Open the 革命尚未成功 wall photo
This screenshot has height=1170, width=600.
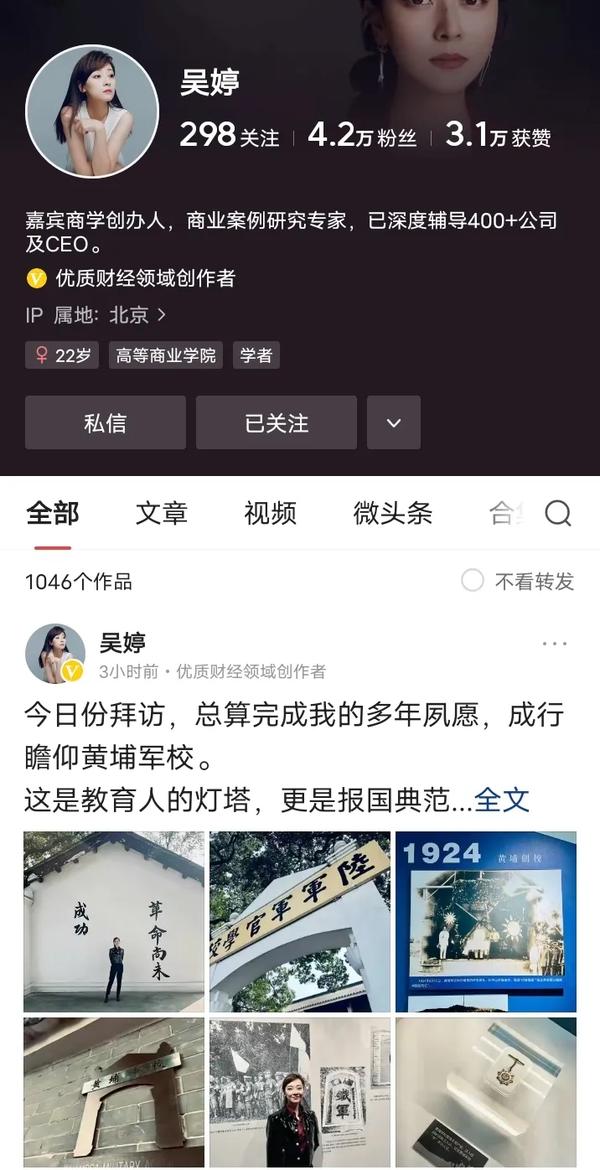[114, 921]
